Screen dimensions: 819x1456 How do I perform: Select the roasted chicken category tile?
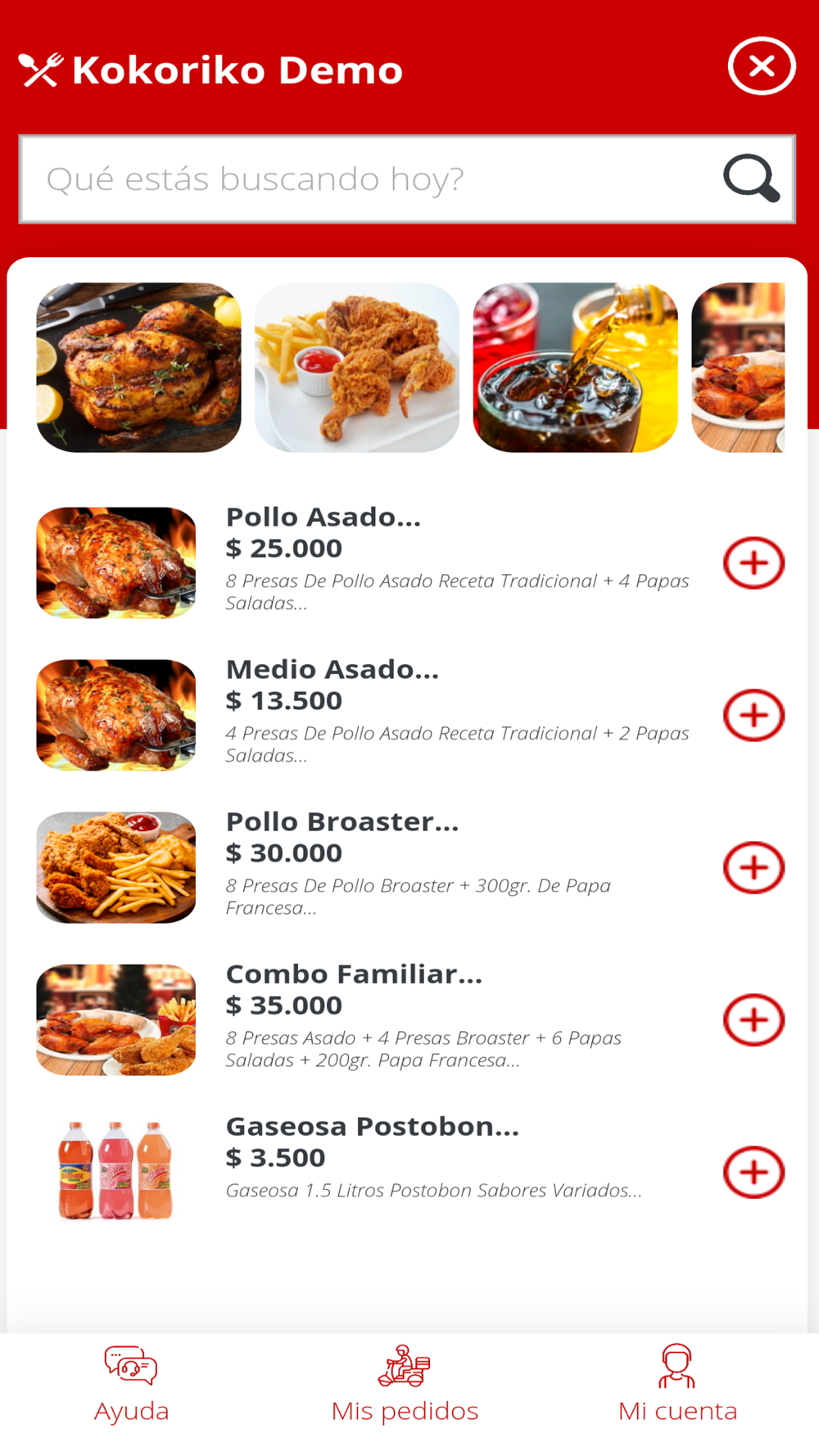pyautogui.click(x=138, y=368)
